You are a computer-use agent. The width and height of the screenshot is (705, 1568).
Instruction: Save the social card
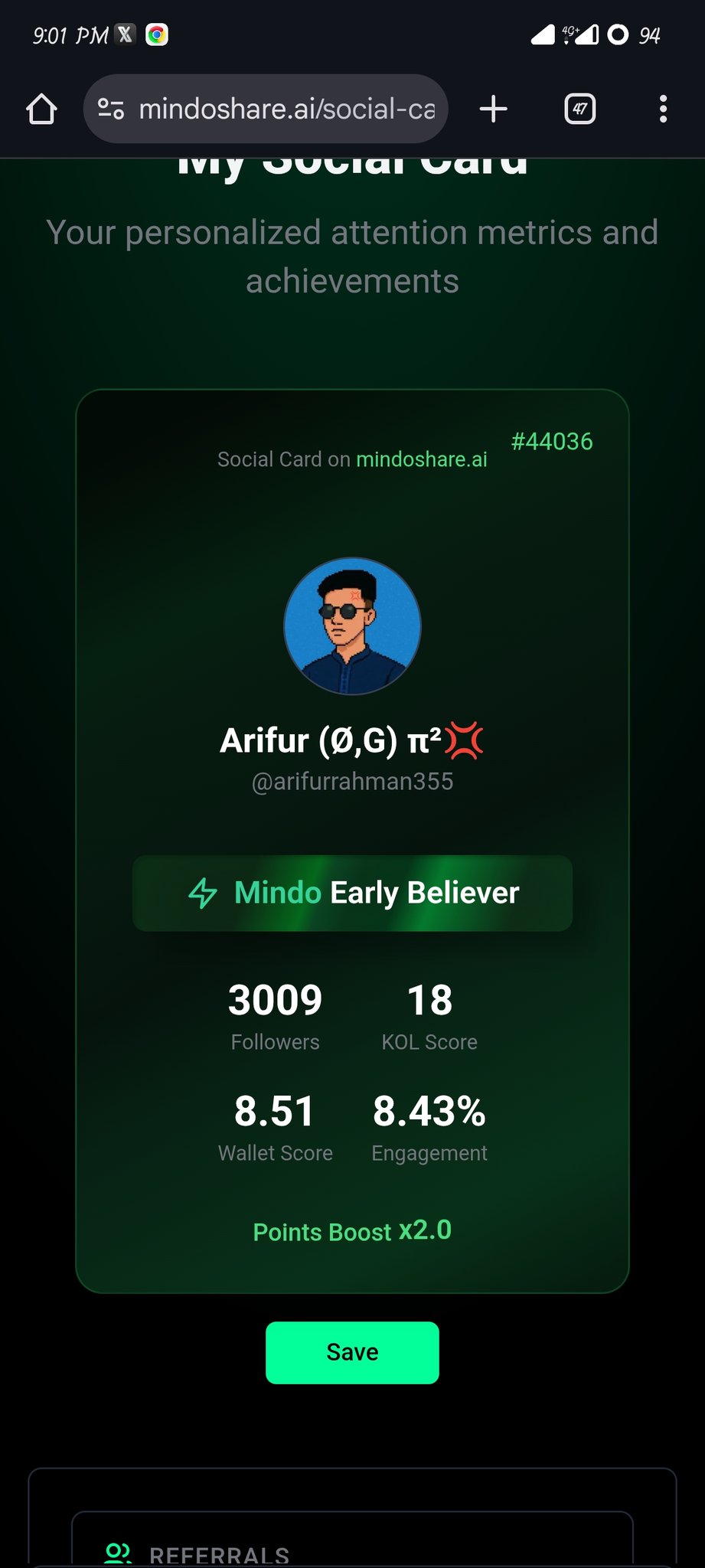point(352,1352)
